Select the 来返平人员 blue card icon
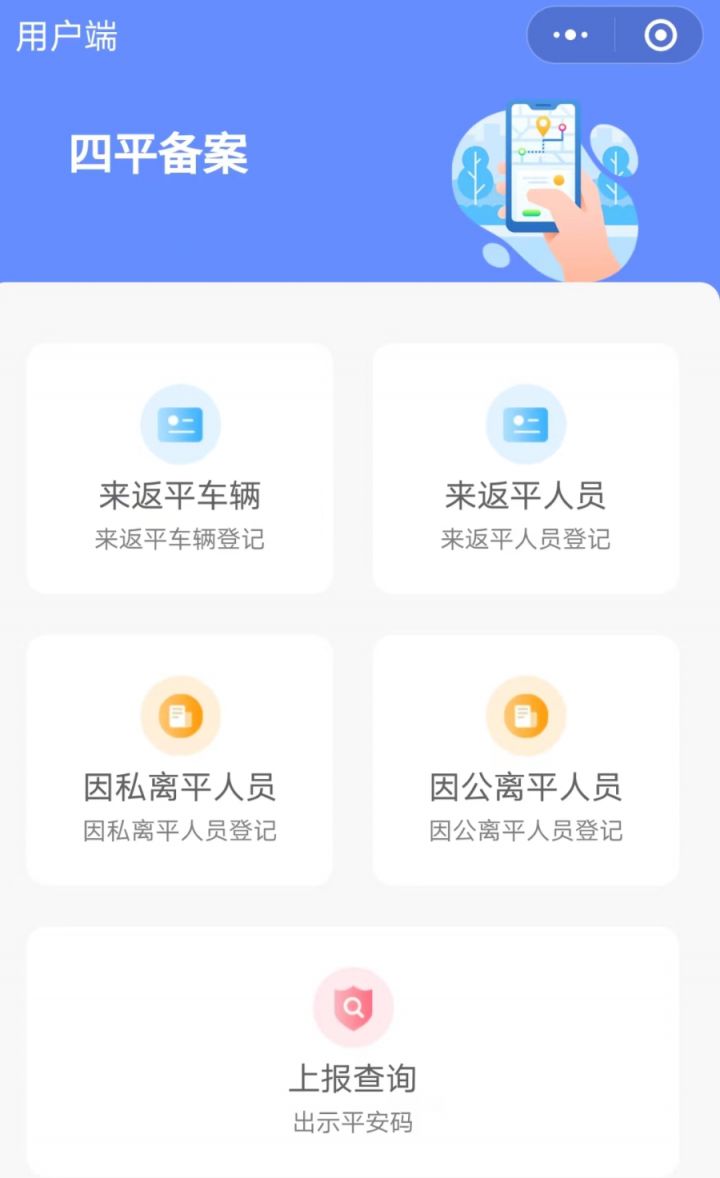The image size is (720, 1178). pyautogui.click(x=526, y=424)
